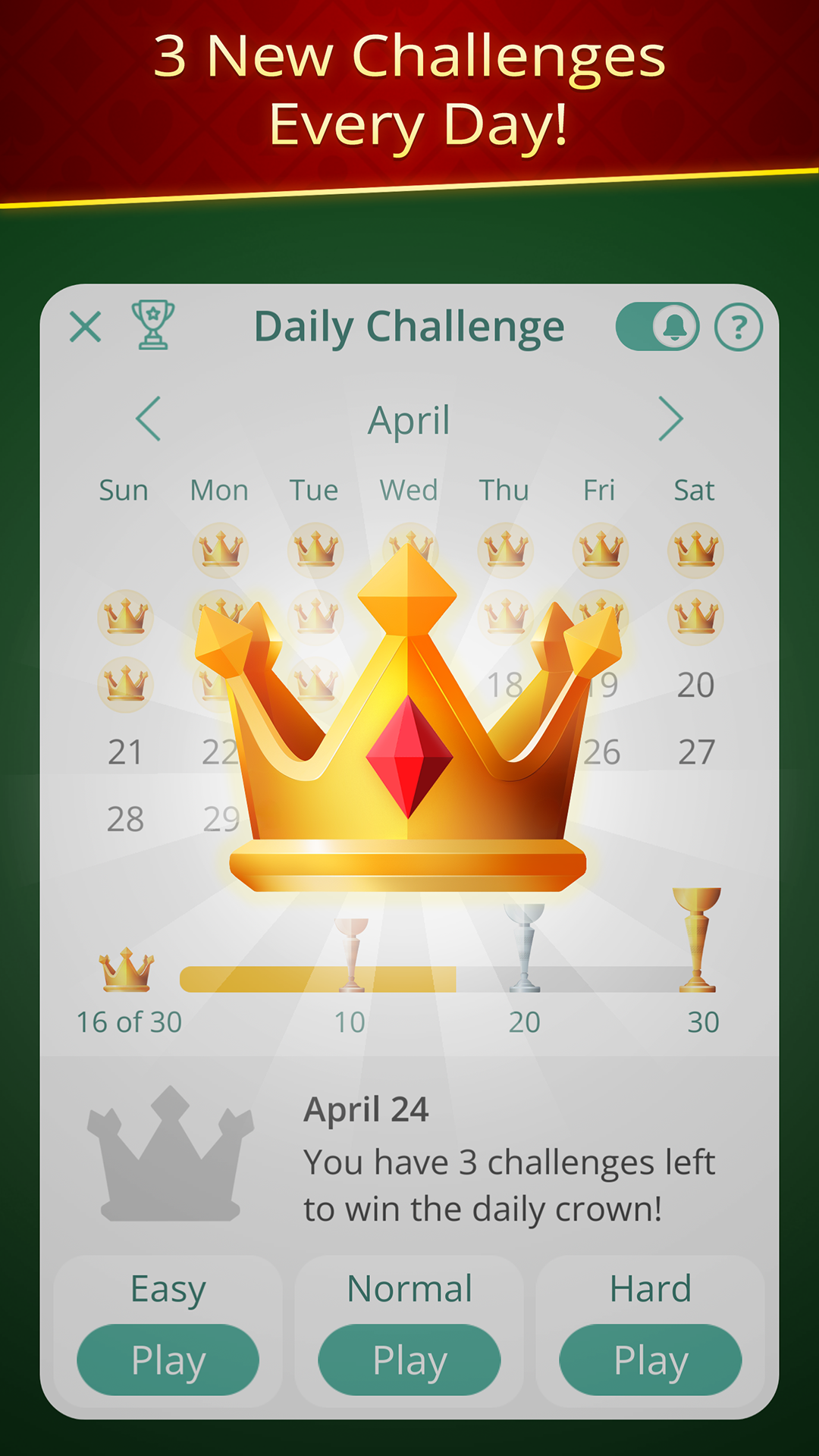Select the Thu column header
Image resolution: width=819 pixels, height=1456 pixels.
point(504,490)
